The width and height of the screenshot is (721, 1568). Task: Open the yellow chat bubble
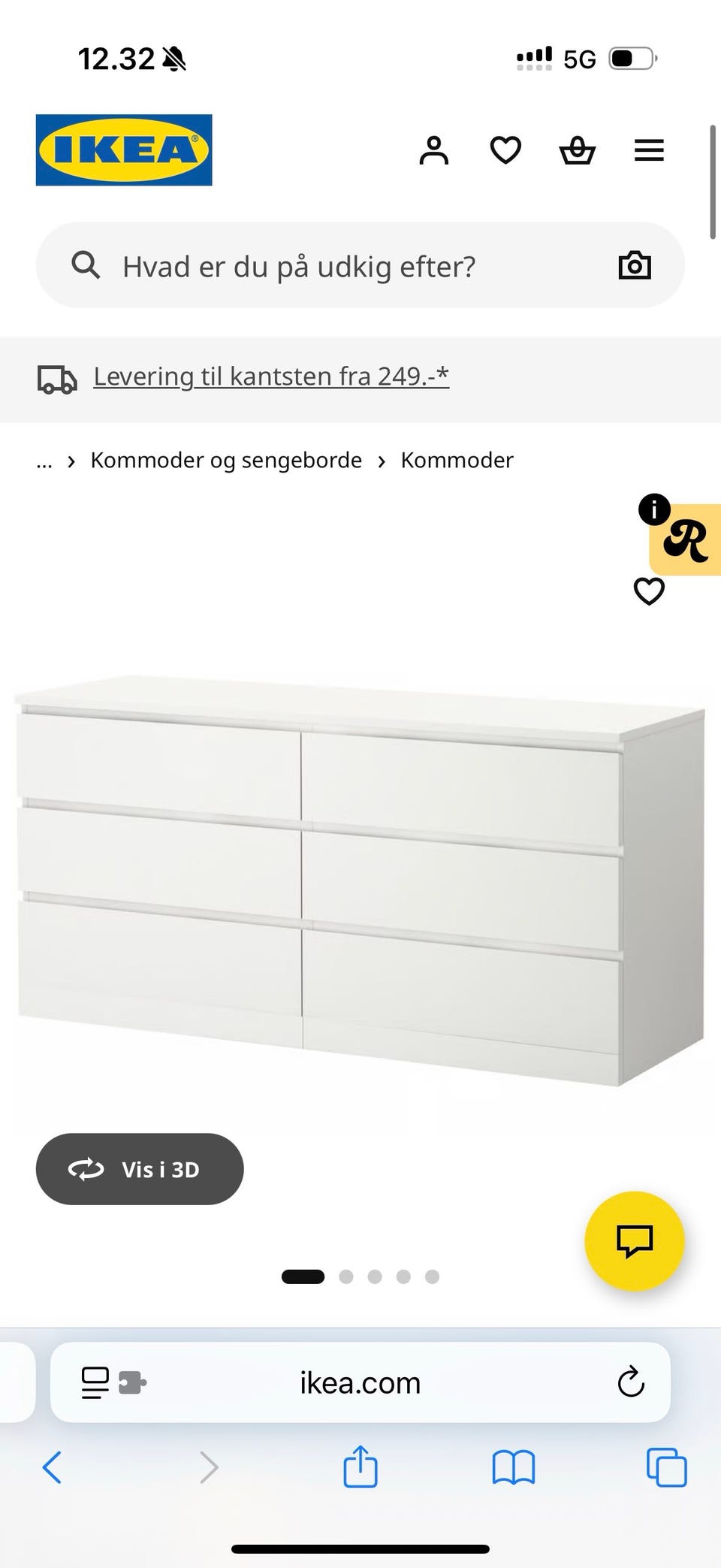point(635,1242)
